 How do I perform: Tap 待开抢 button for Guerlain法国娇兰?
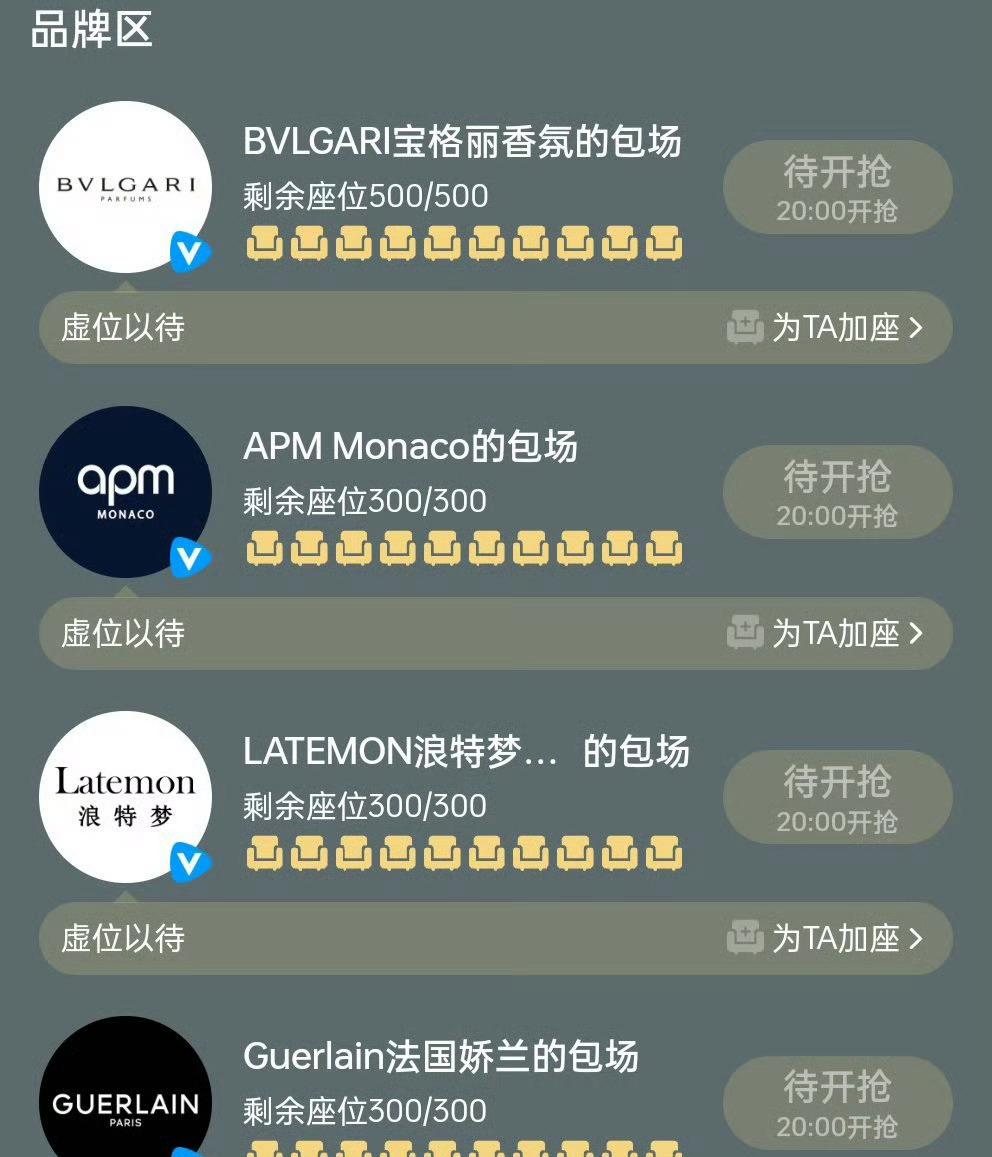pos(837,1102)
